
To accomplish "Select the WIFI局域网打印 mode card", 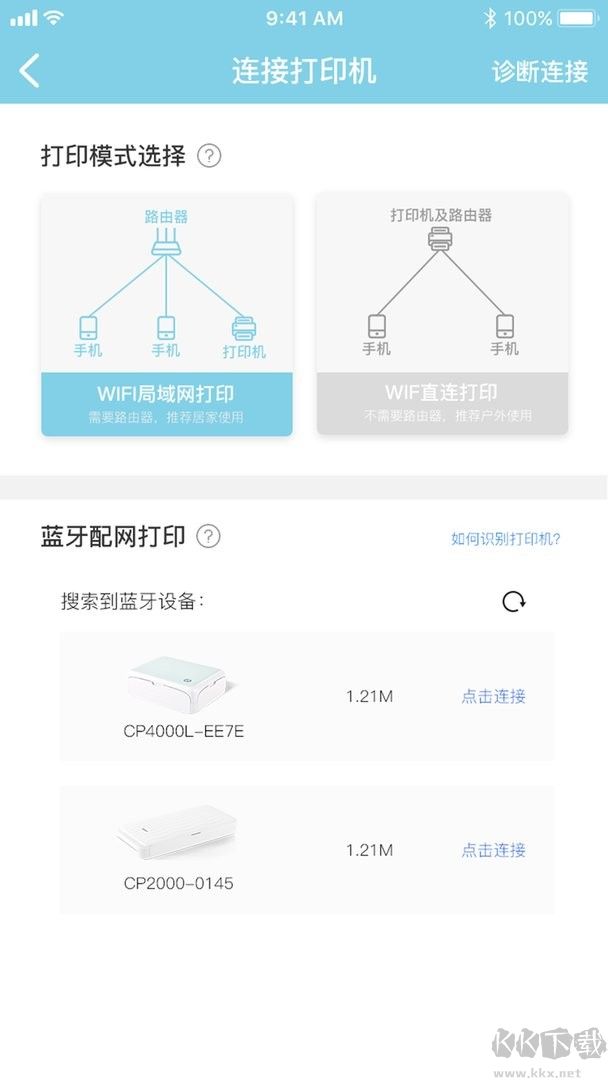I will click(x=167, y=315).
